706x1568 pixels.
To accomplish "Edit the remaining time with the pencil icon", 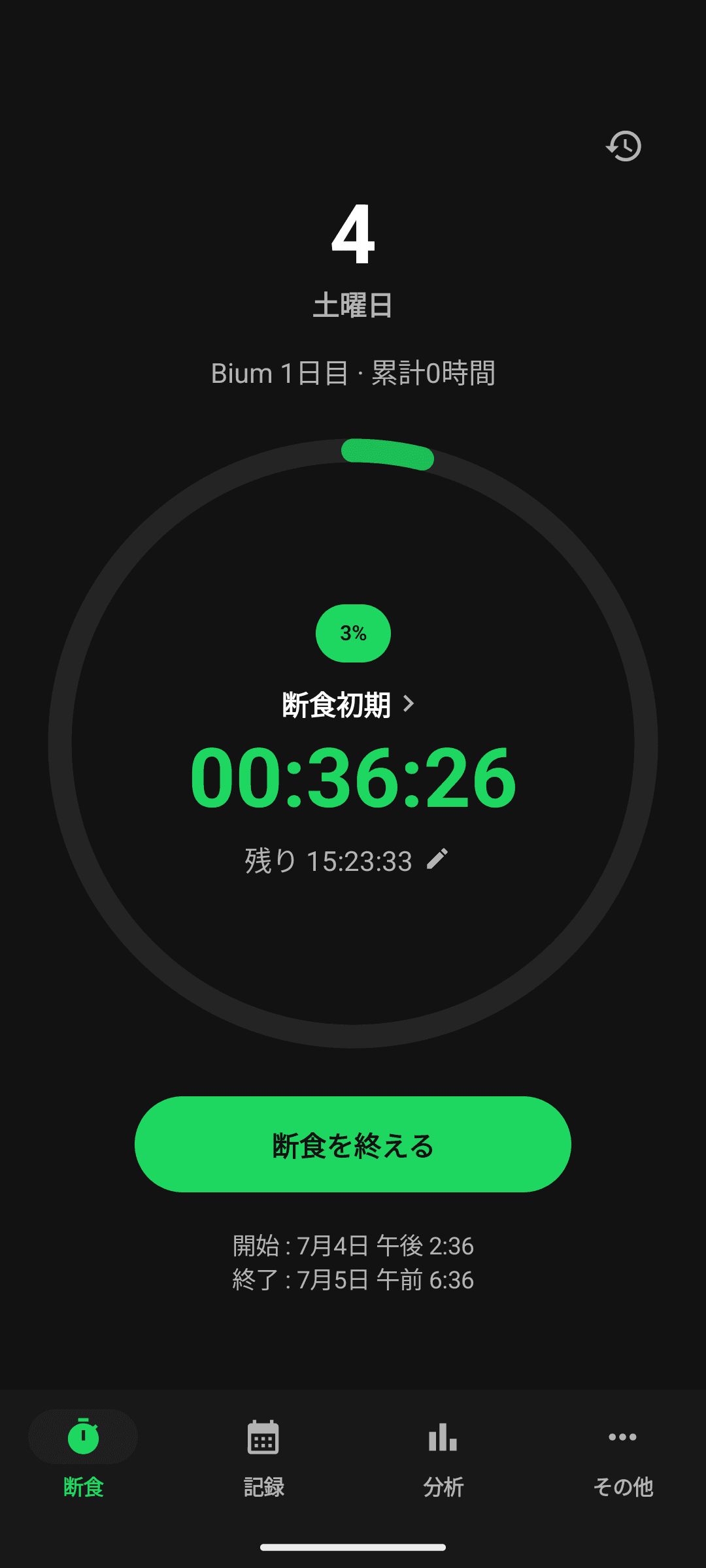I will pos(437,859).
